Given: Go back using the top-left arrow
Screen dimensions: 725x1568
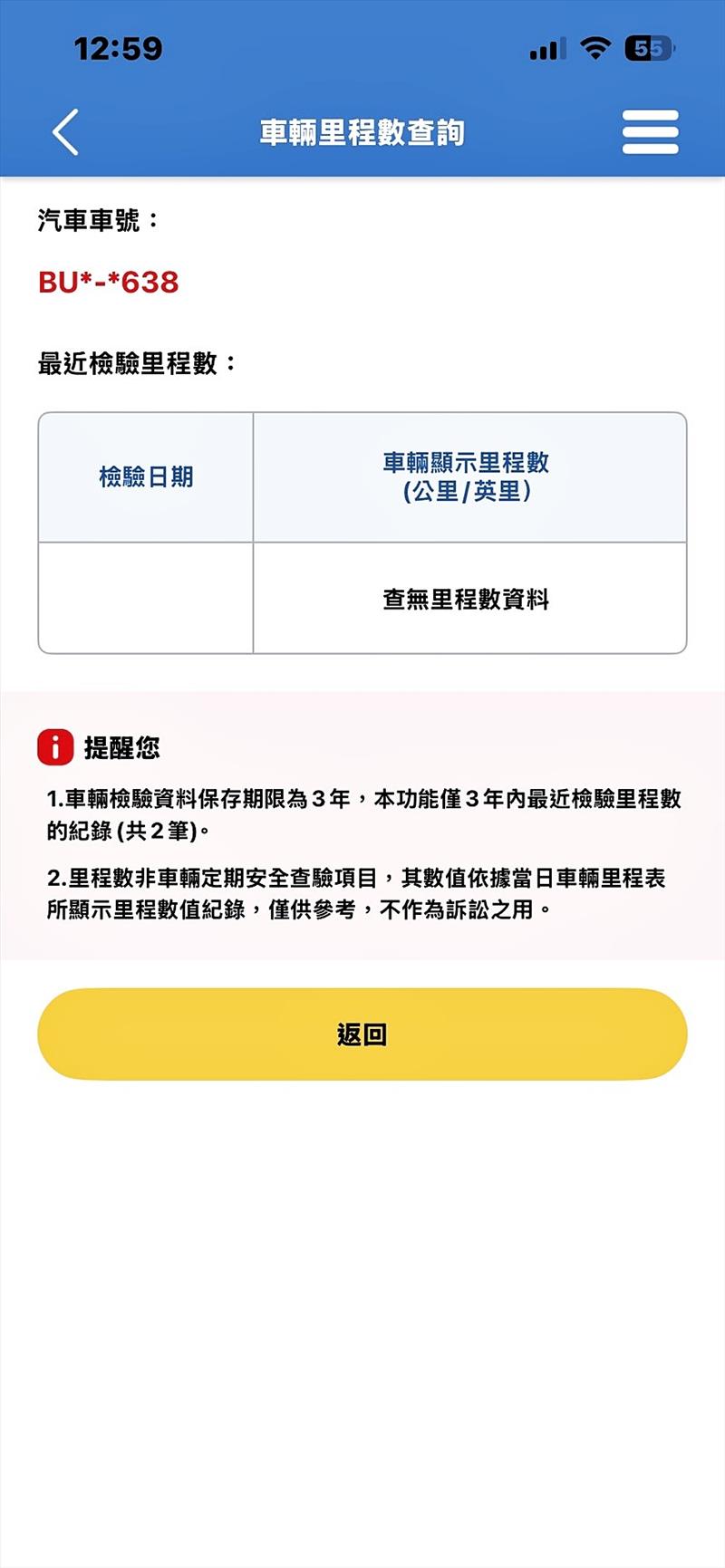Looking at the screenshot, I should (65, 132).
